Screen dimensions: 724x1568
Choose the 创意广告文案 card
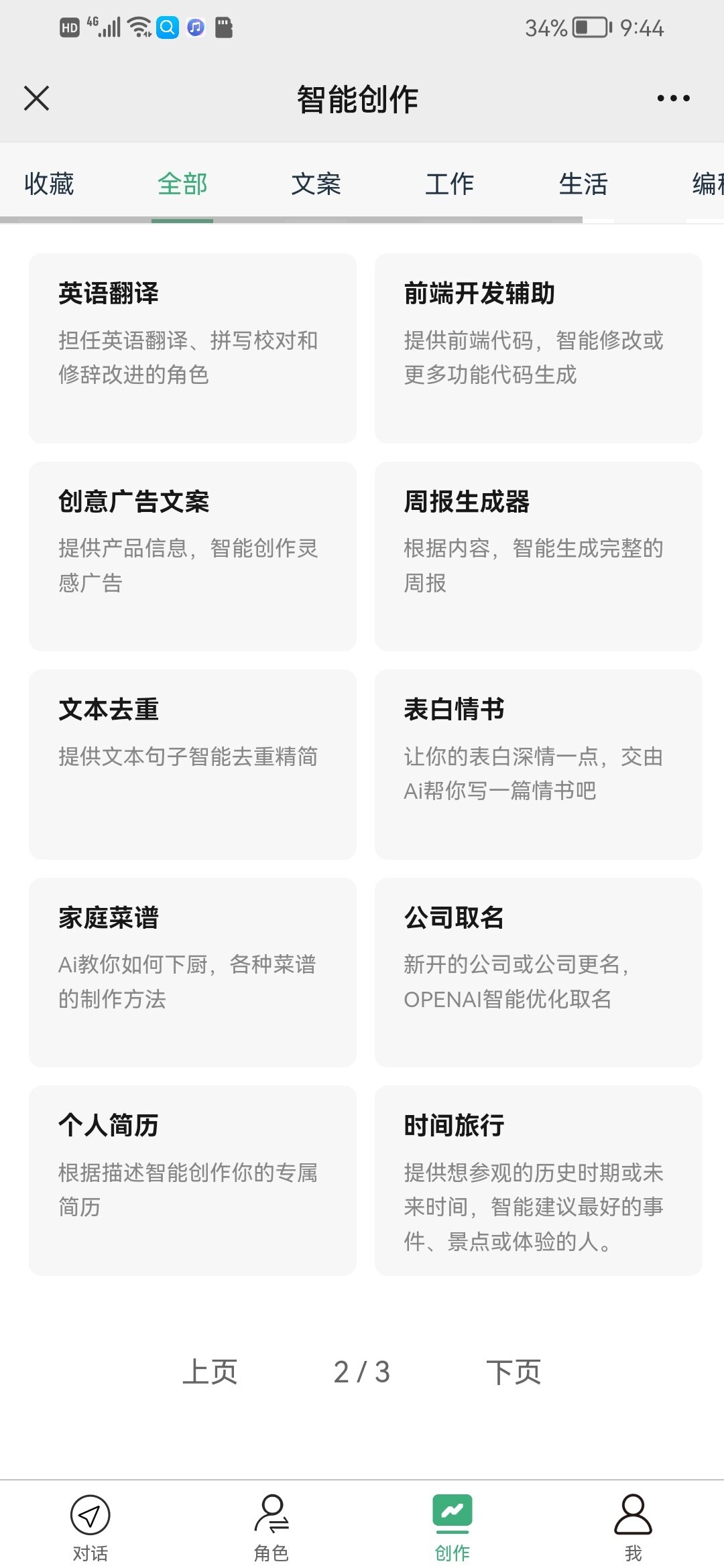[192, 556]
